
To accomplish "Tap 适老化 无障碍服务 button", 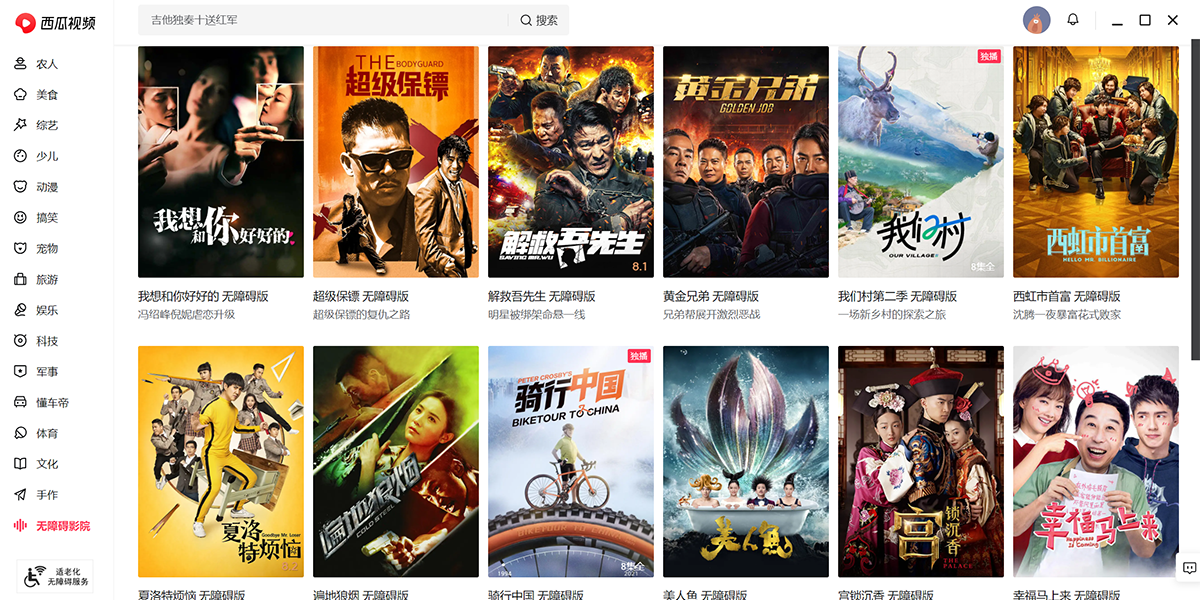I will coord(56,575).
